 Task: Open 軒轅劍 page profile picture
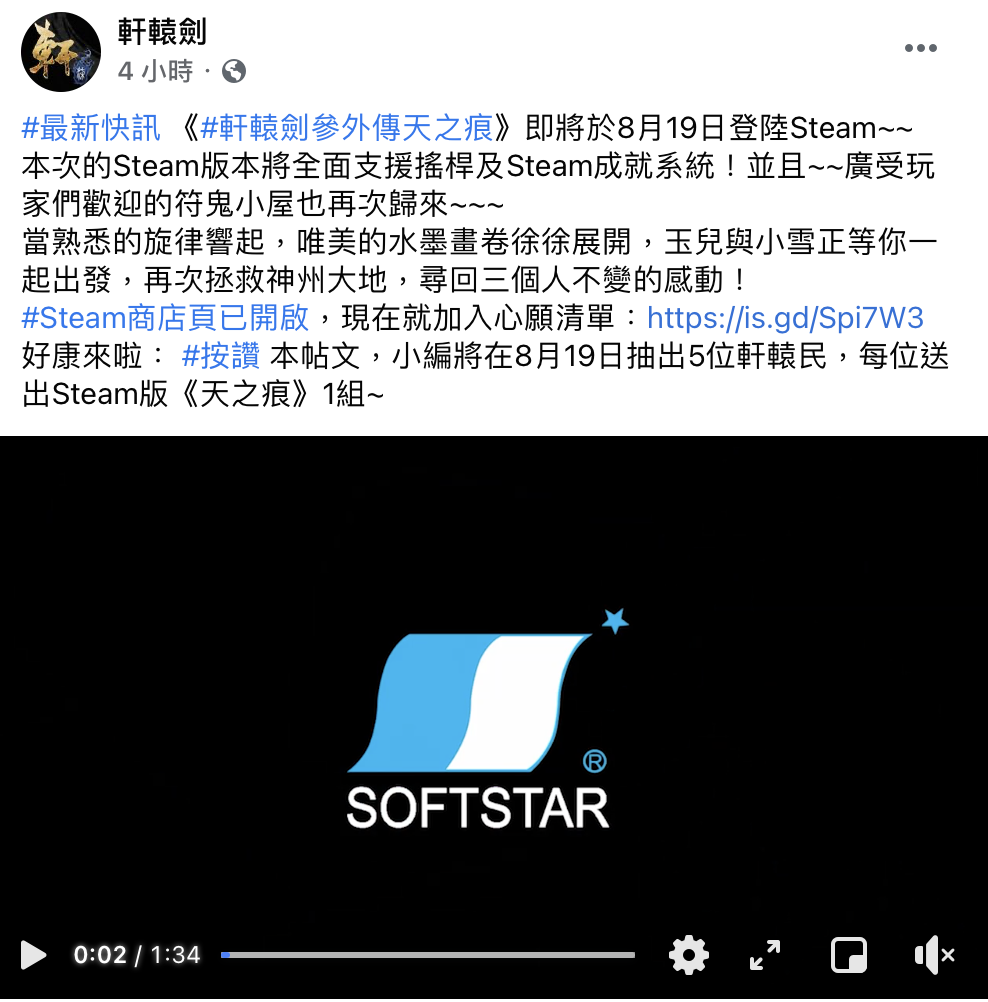(61, 53)
